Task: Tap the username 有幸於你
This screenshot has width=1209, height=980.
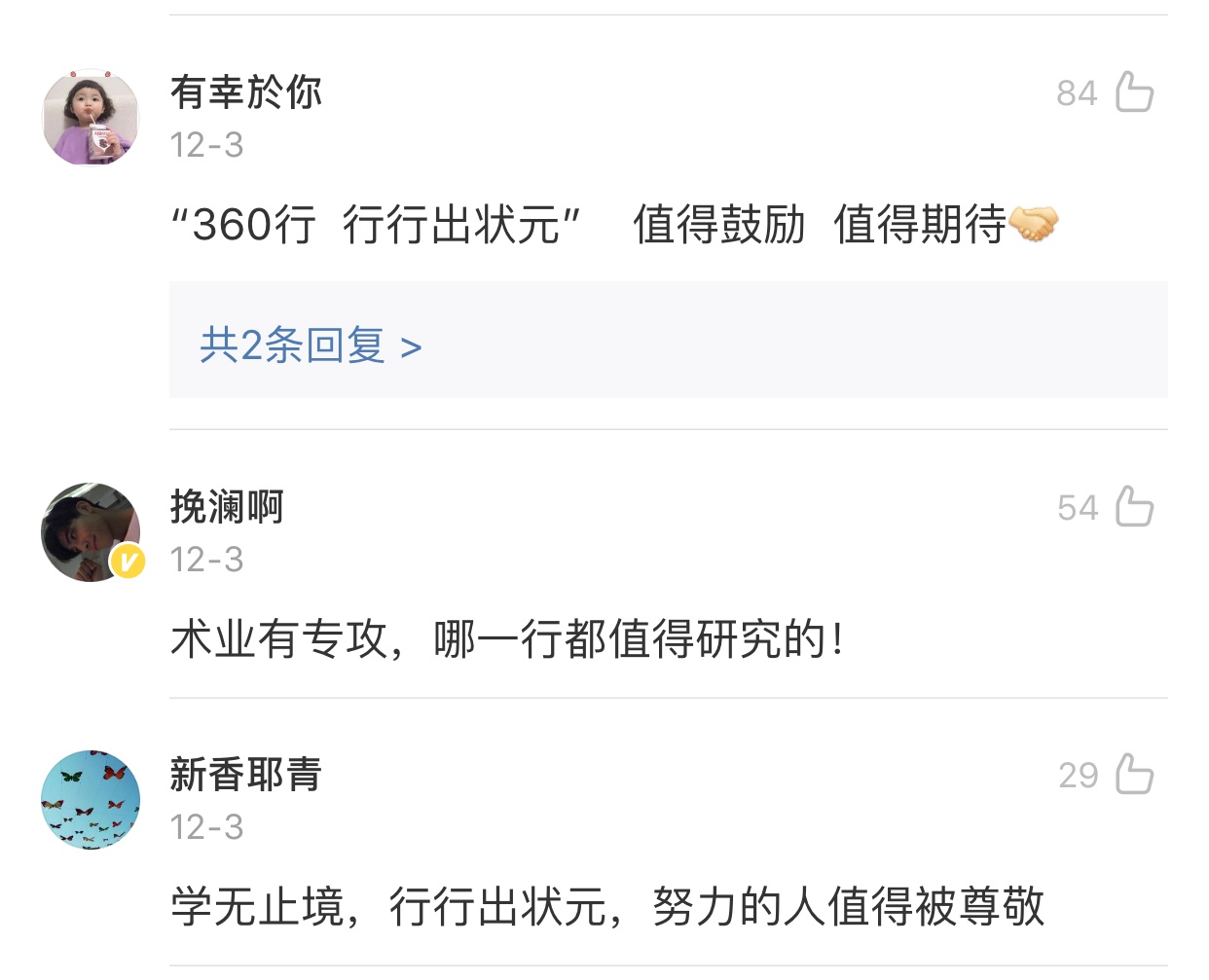Action: point(245,92)
